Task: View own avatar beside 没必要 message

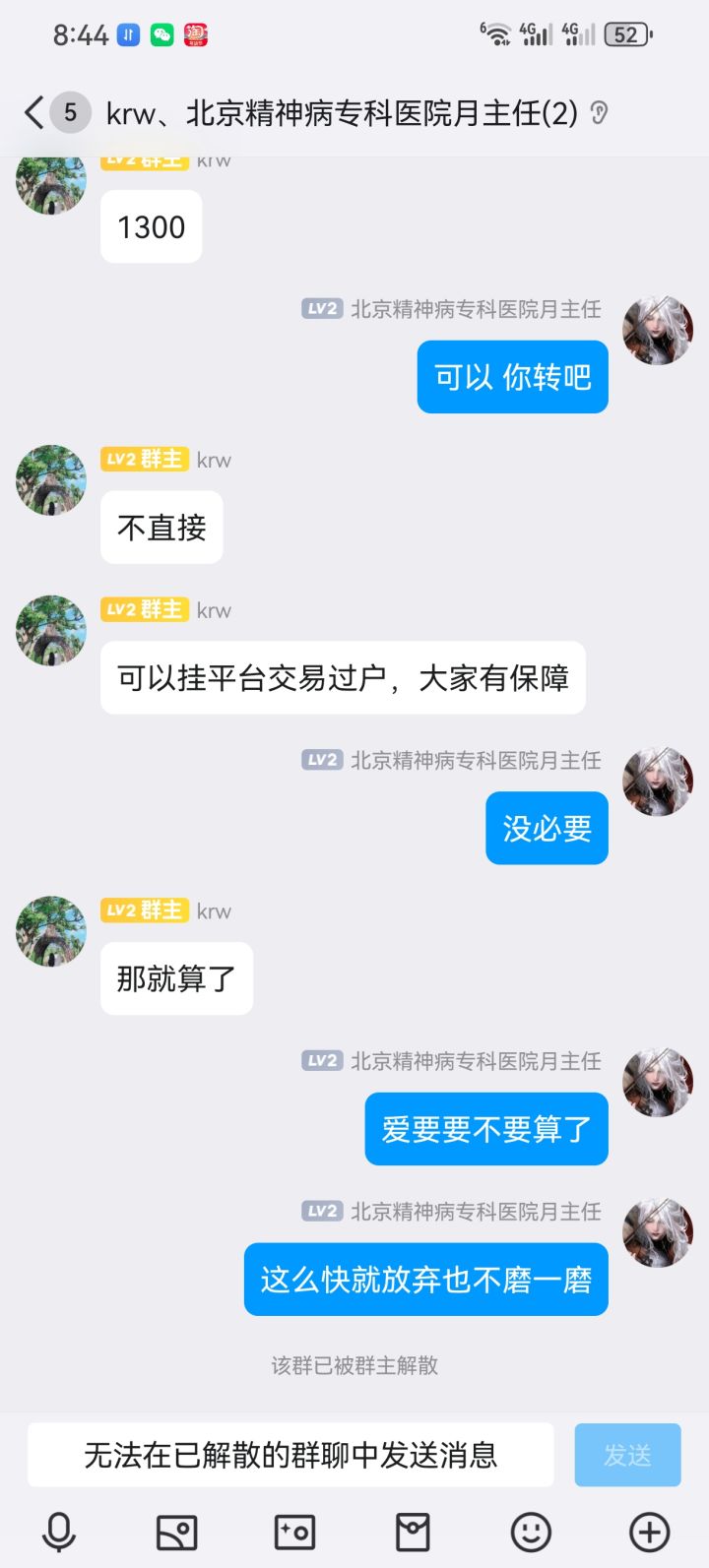Action: click(658, 782)
